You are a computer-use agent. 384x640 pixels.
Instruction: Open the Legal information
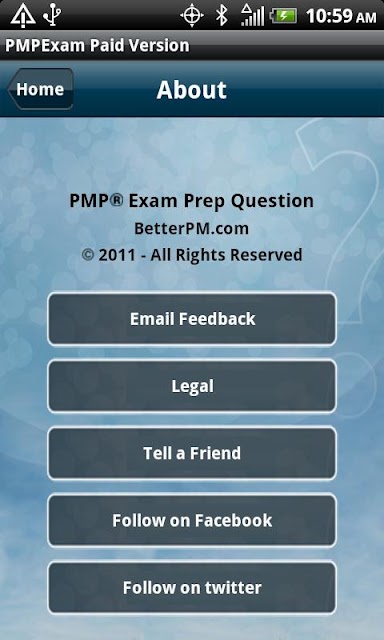[192, 386]
